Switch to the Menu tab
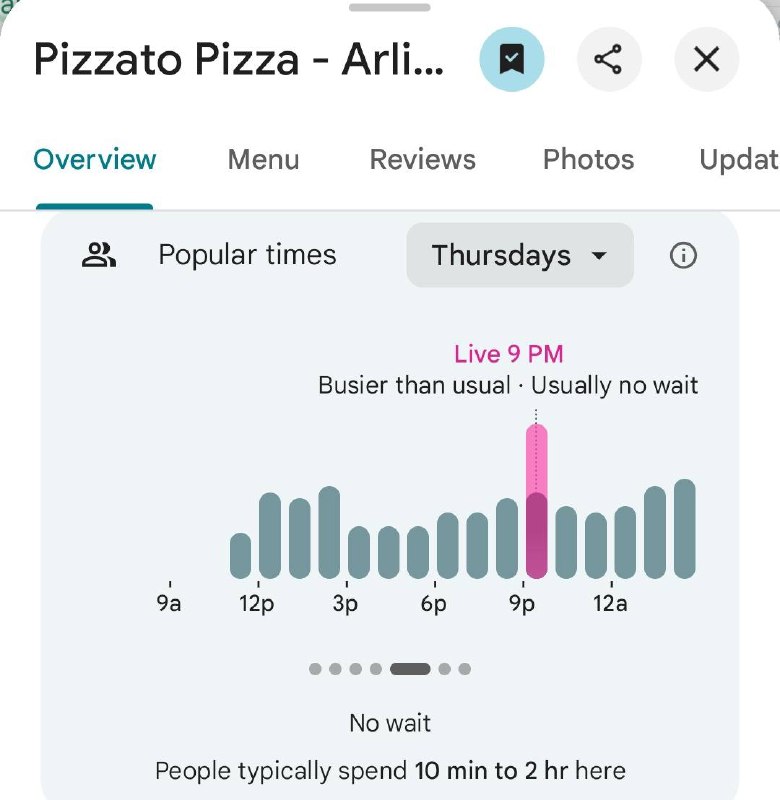780x800 pixels. click(263, 160)
